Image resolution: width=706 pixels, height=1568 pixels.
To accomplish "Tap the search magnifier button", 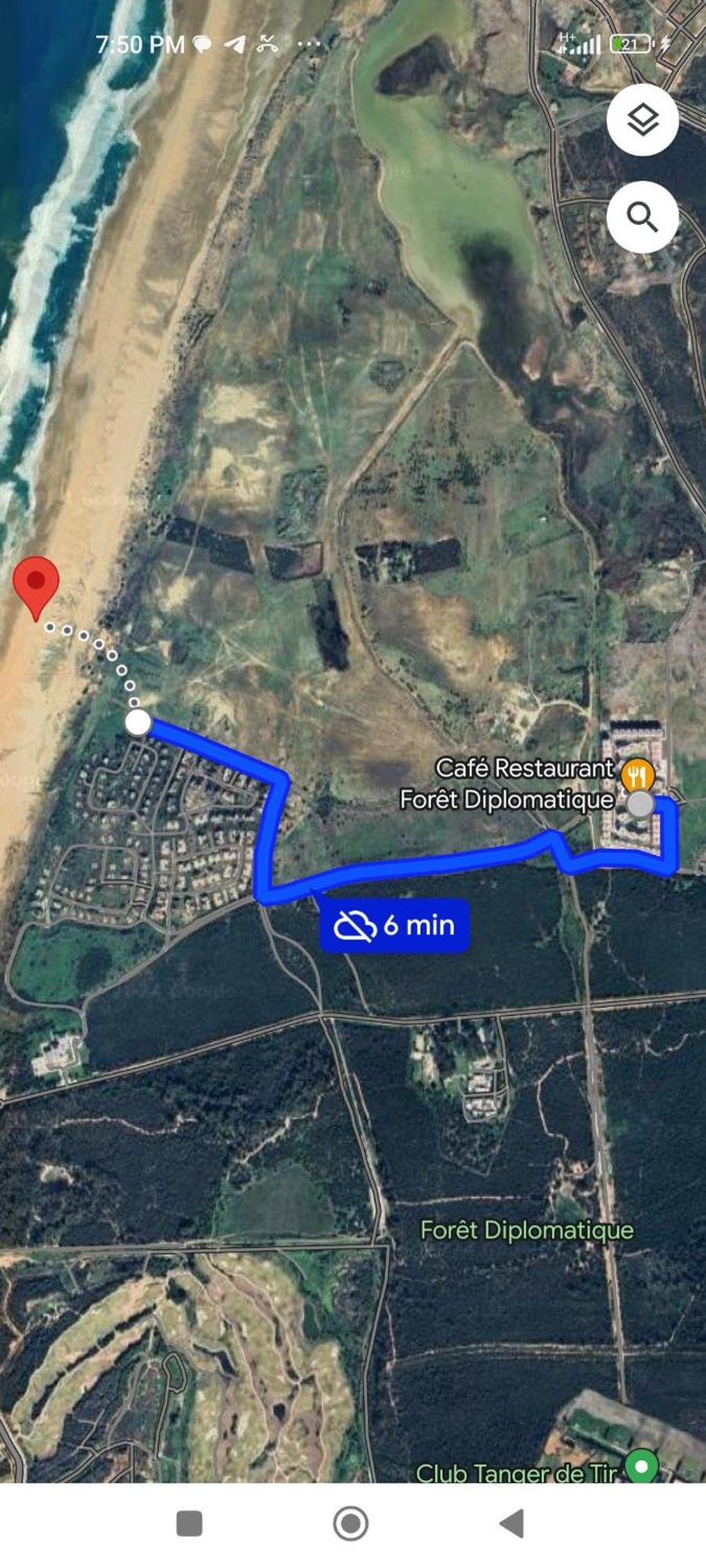I will tap(642, 217).
